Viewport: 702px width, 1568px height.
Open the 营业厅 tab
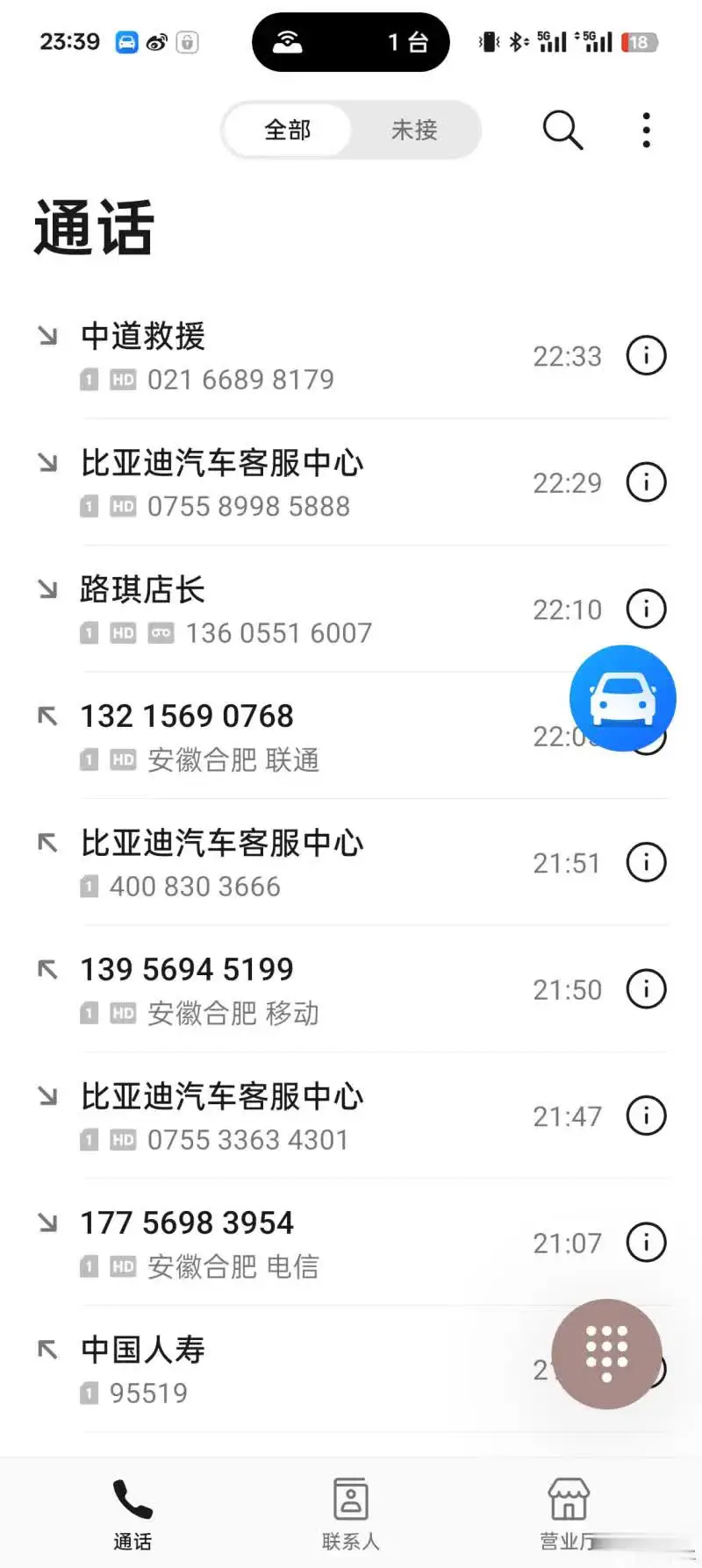click(x=569, y=1513)
